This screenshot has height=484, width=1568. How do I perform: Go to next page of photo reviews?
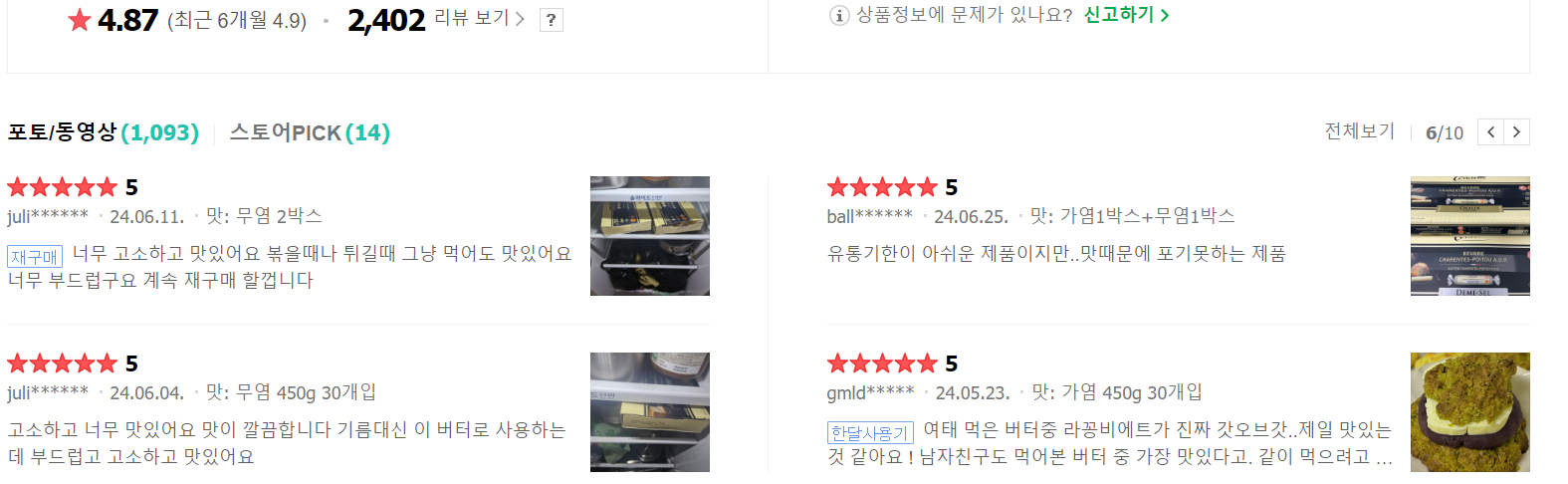pos(1516,132)
